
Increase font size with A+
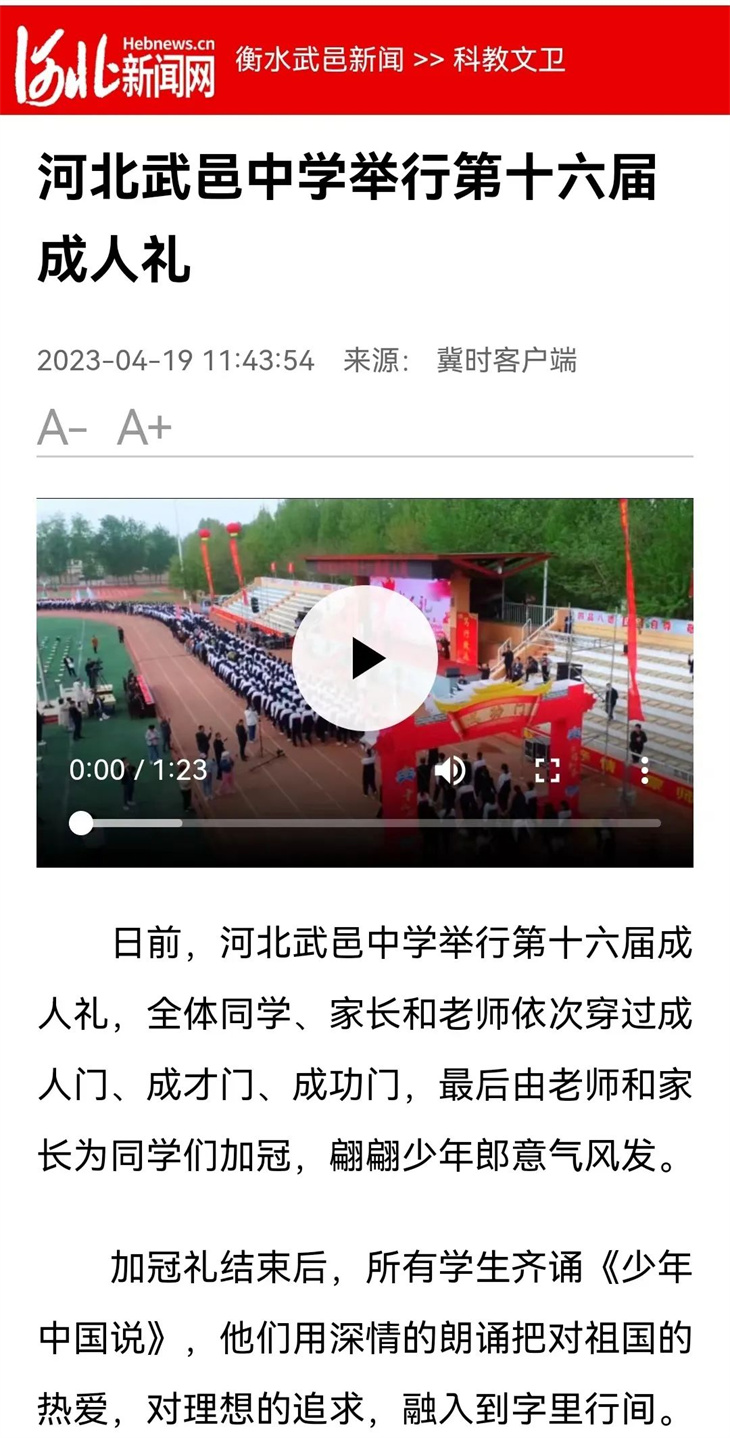pos(145,428)
